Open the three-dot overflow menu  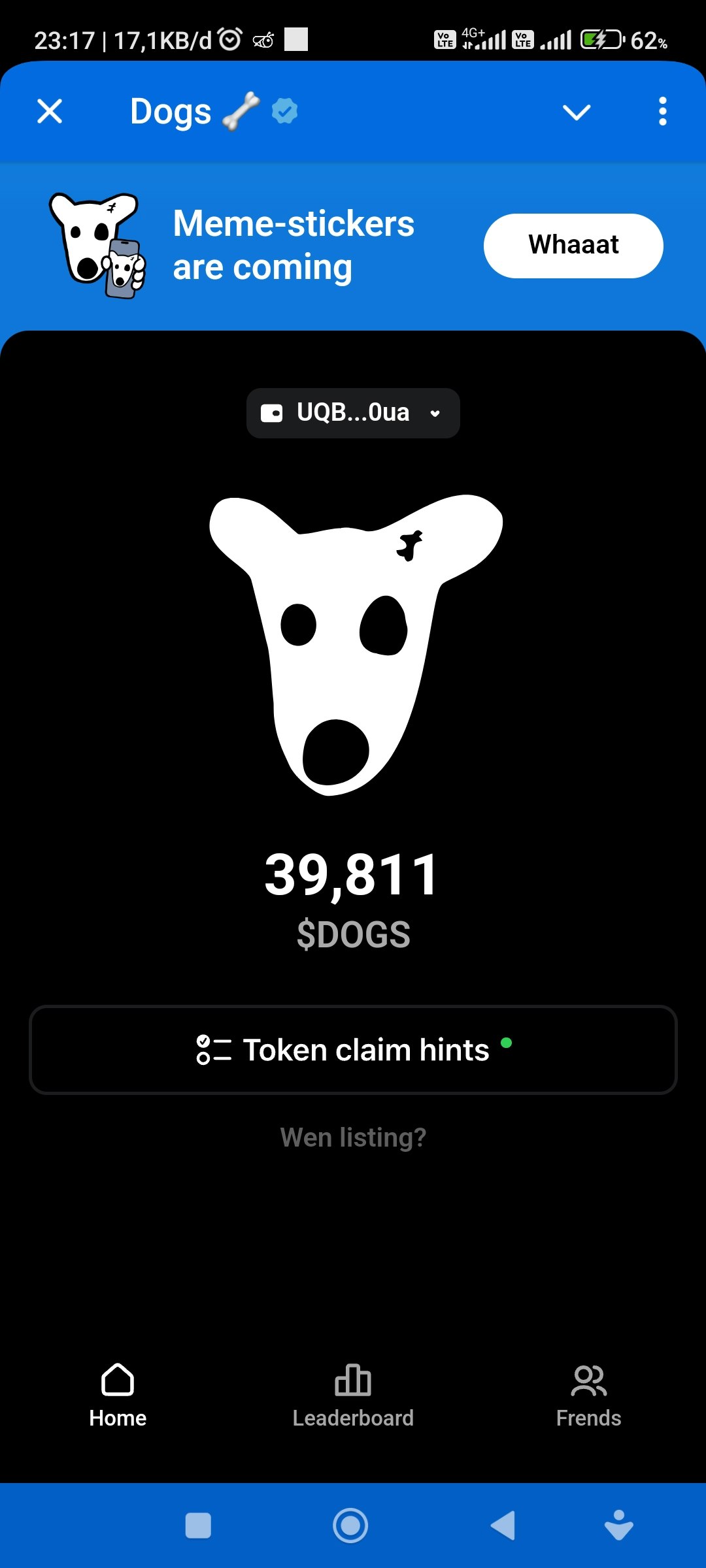click(662, 112)
